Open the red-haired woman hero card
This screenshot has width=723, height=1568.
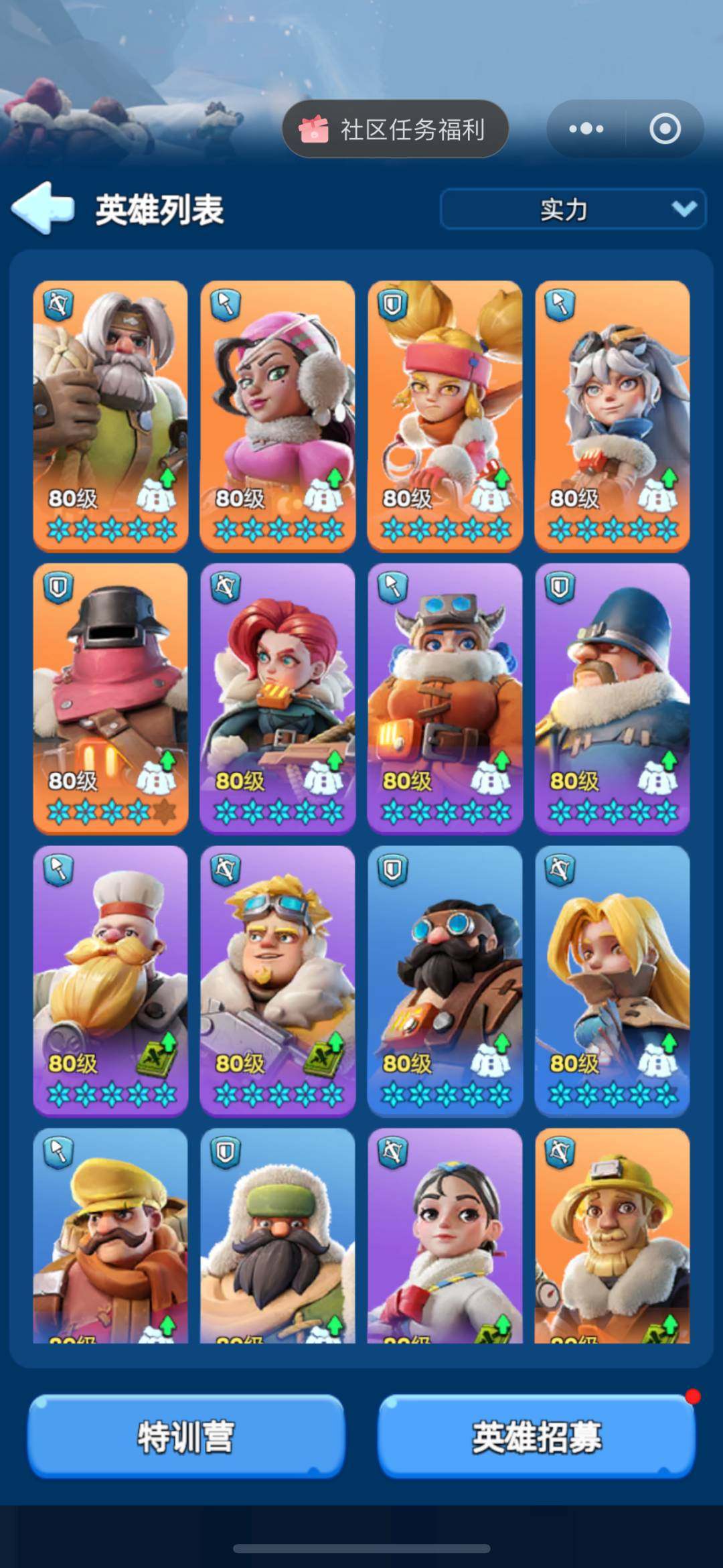point(277,698)
